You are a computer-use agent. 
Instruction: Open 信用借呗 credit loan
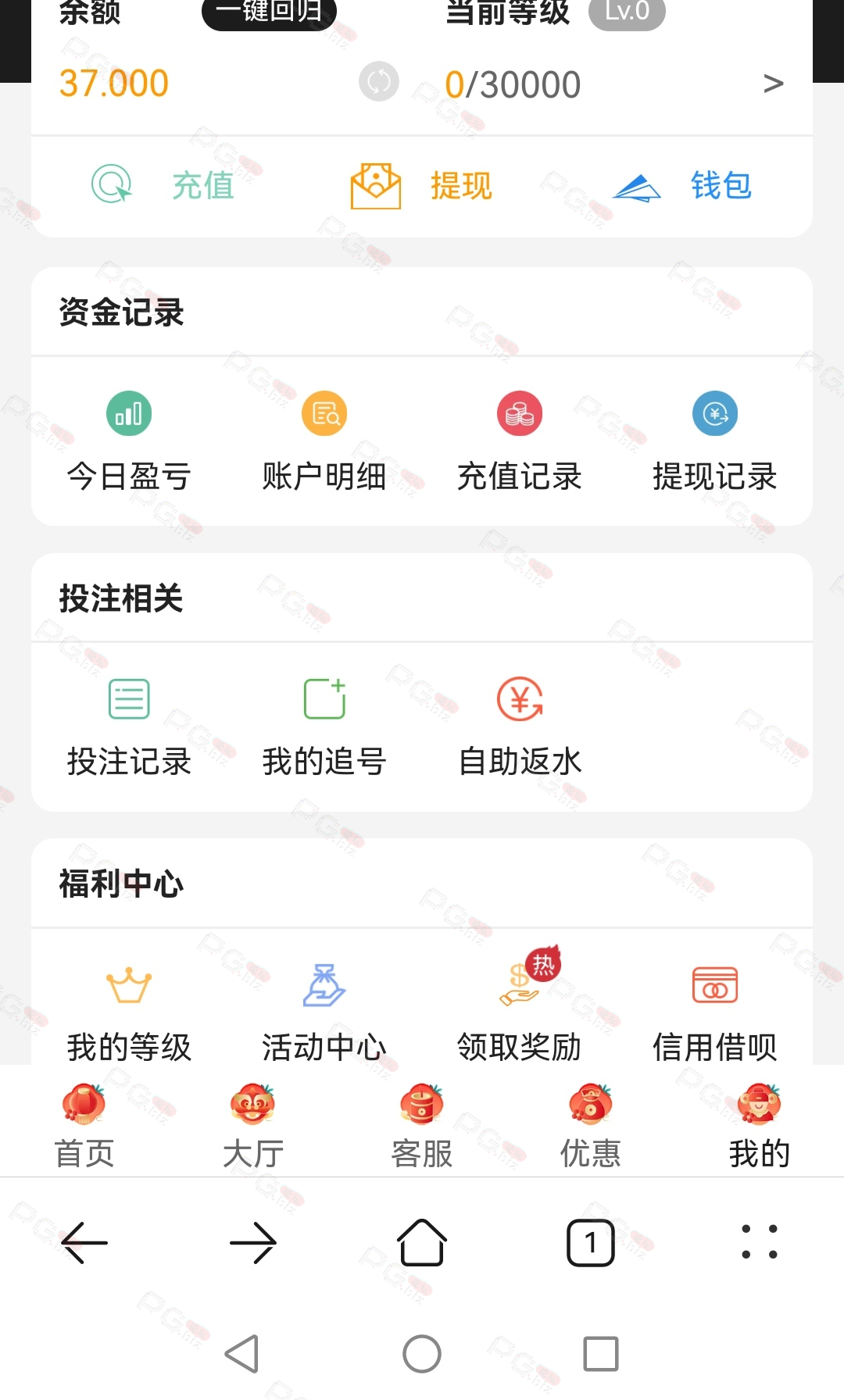tap(715, 1014)
